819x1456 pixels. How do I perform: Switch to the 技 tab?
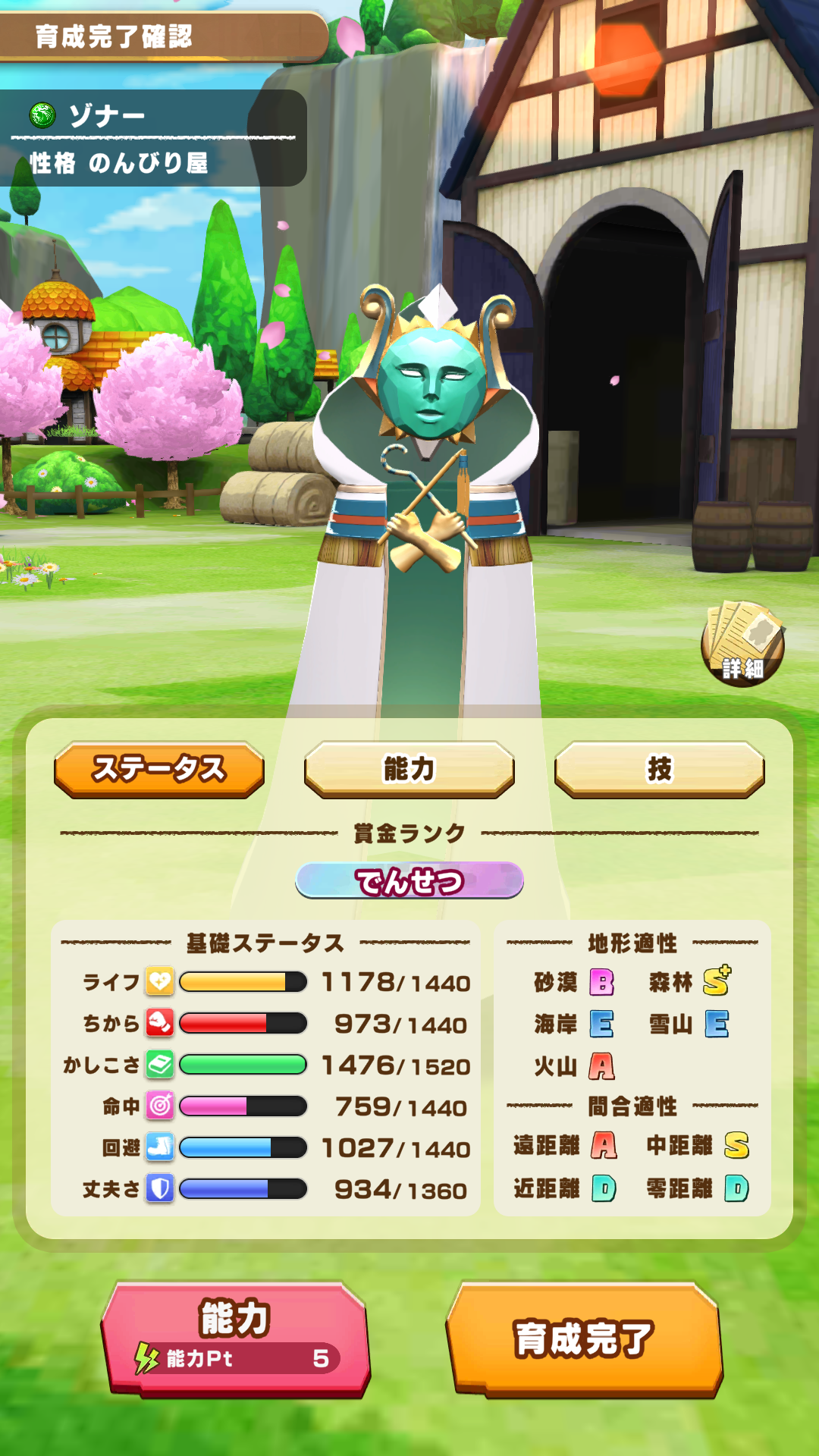tap(659, 769)
